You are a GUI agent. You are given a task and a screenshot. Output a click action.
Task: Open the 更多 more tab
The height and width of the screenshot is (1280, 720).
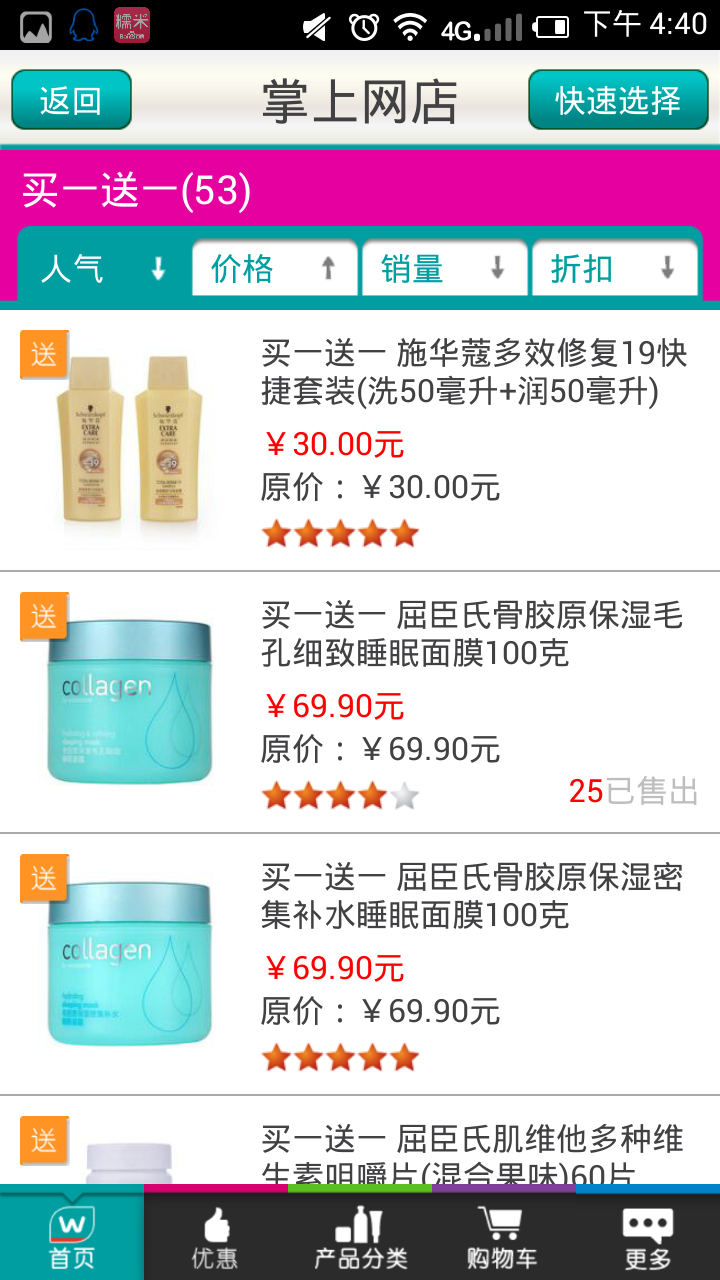647,1236
